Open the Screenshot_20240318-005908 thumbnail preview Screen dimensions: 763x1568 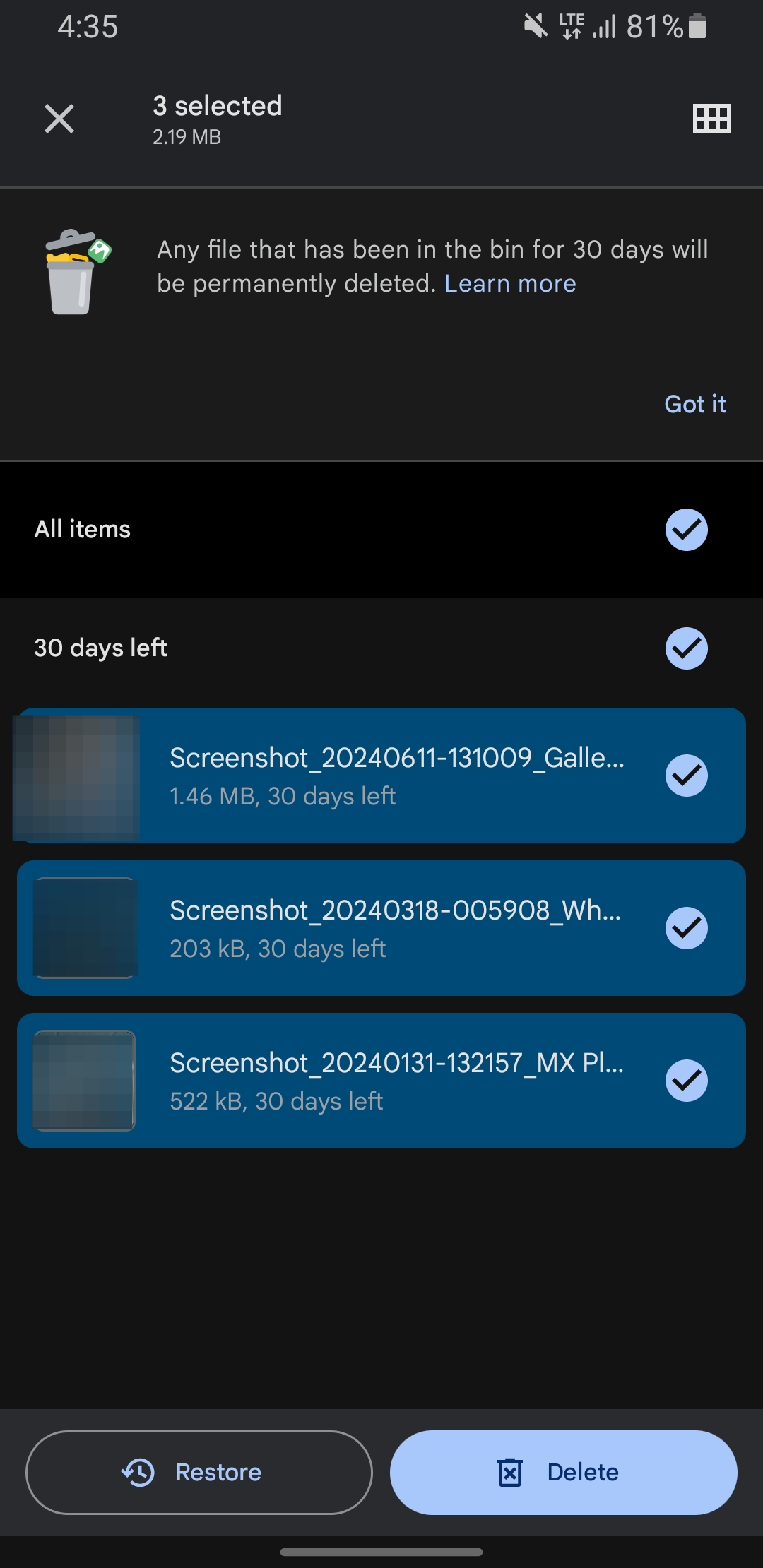(85, 928)
